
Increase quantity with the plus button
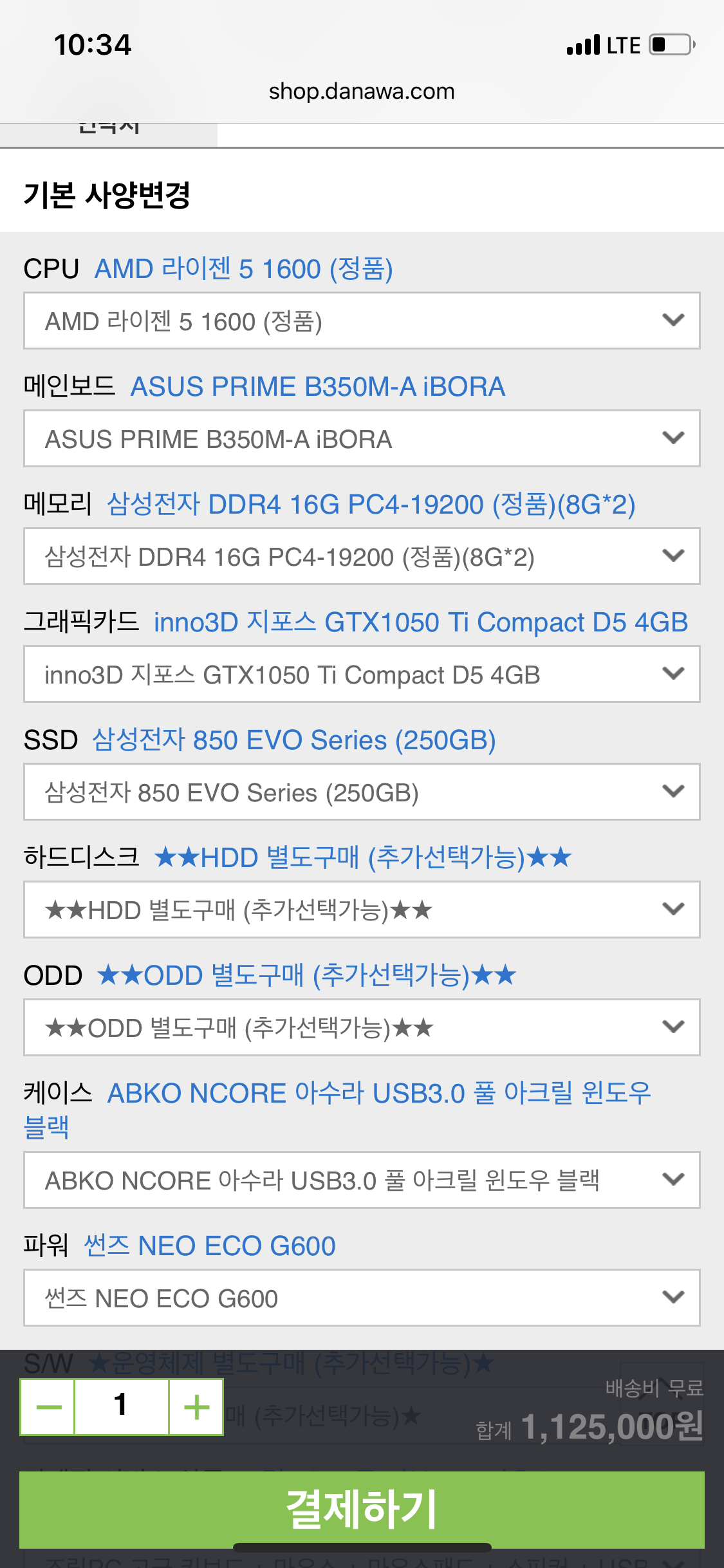[196, 1407]
